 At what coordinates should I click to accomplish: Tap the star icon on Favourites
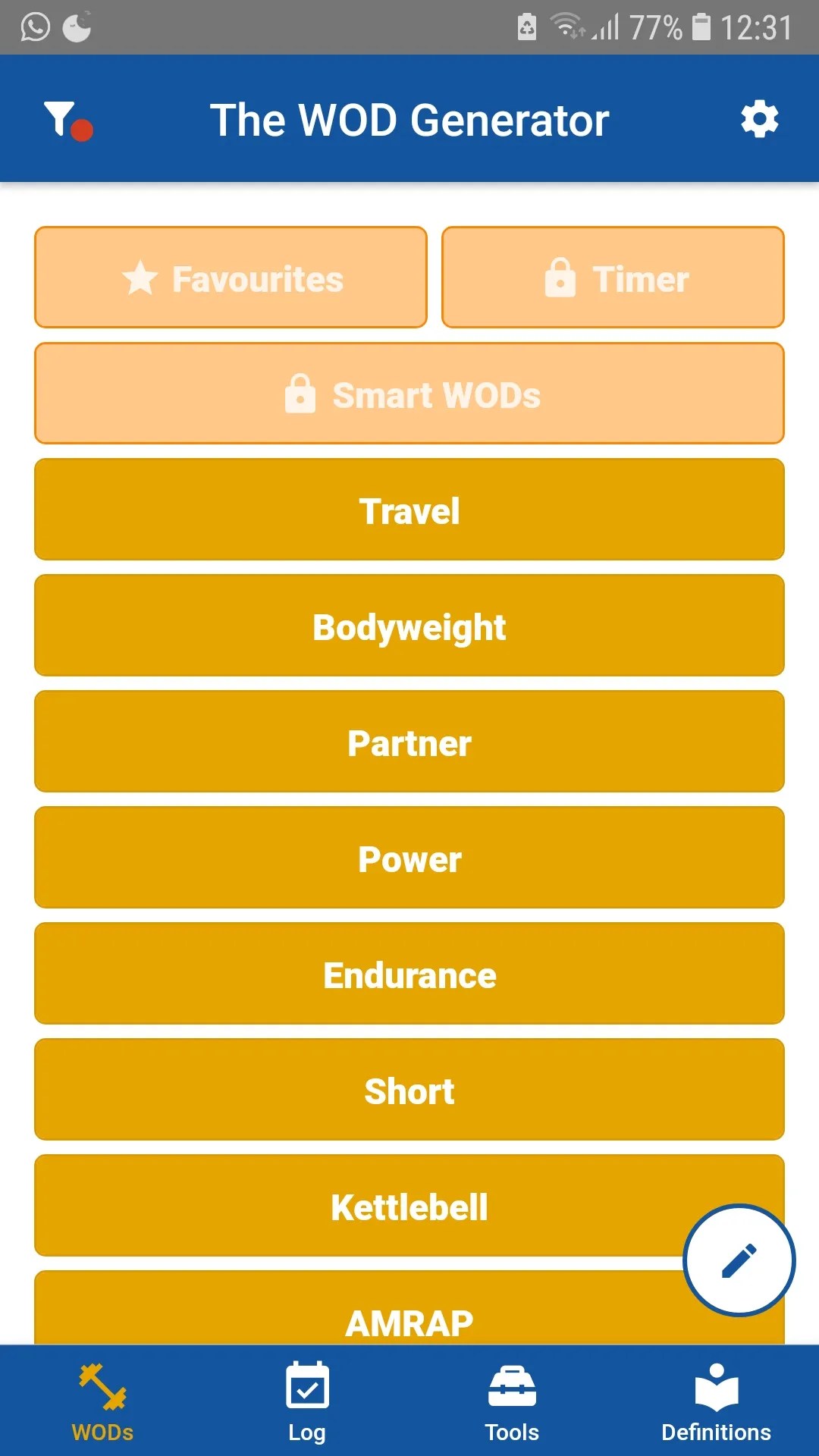[x=140, y=278]
